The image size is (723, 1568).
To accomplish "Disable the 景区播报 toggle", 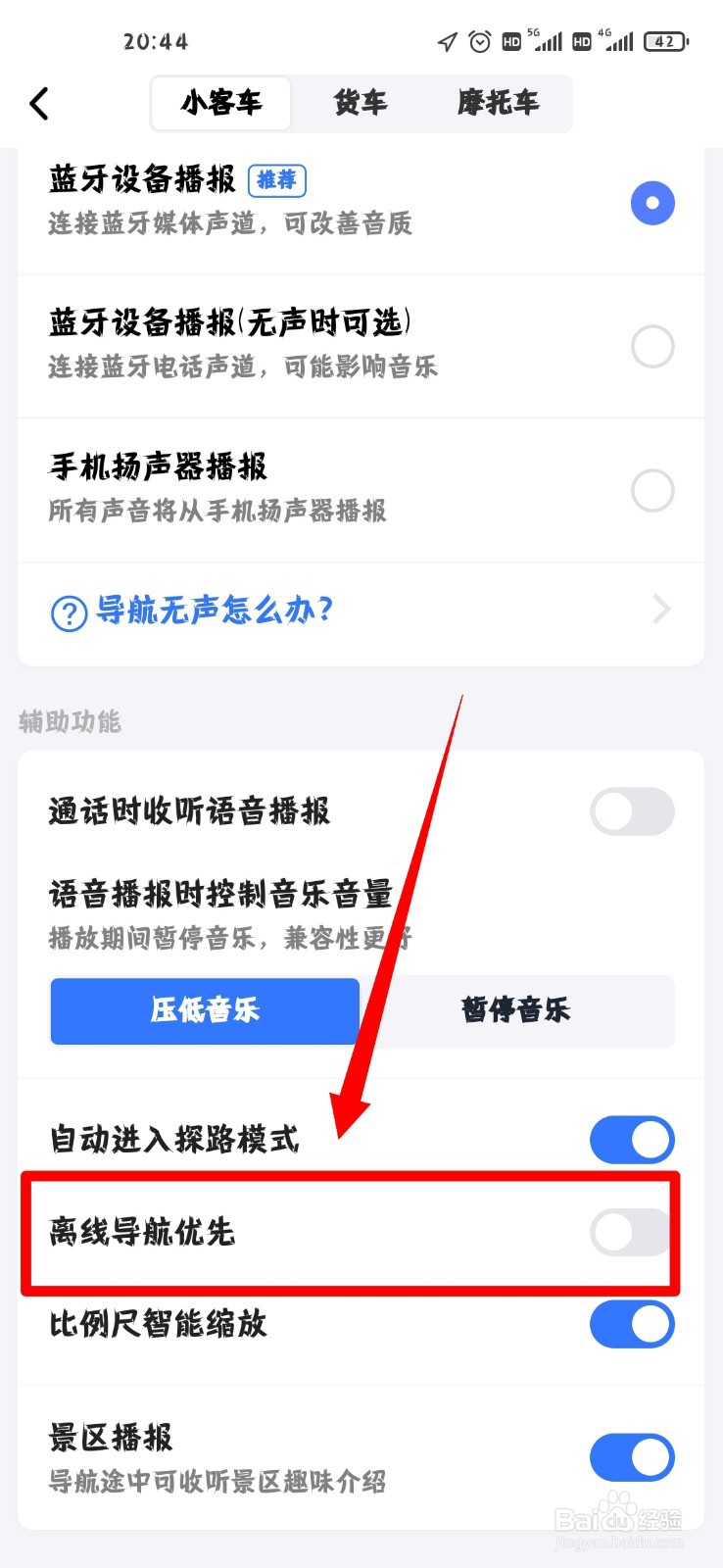I will coord(632,1457).
